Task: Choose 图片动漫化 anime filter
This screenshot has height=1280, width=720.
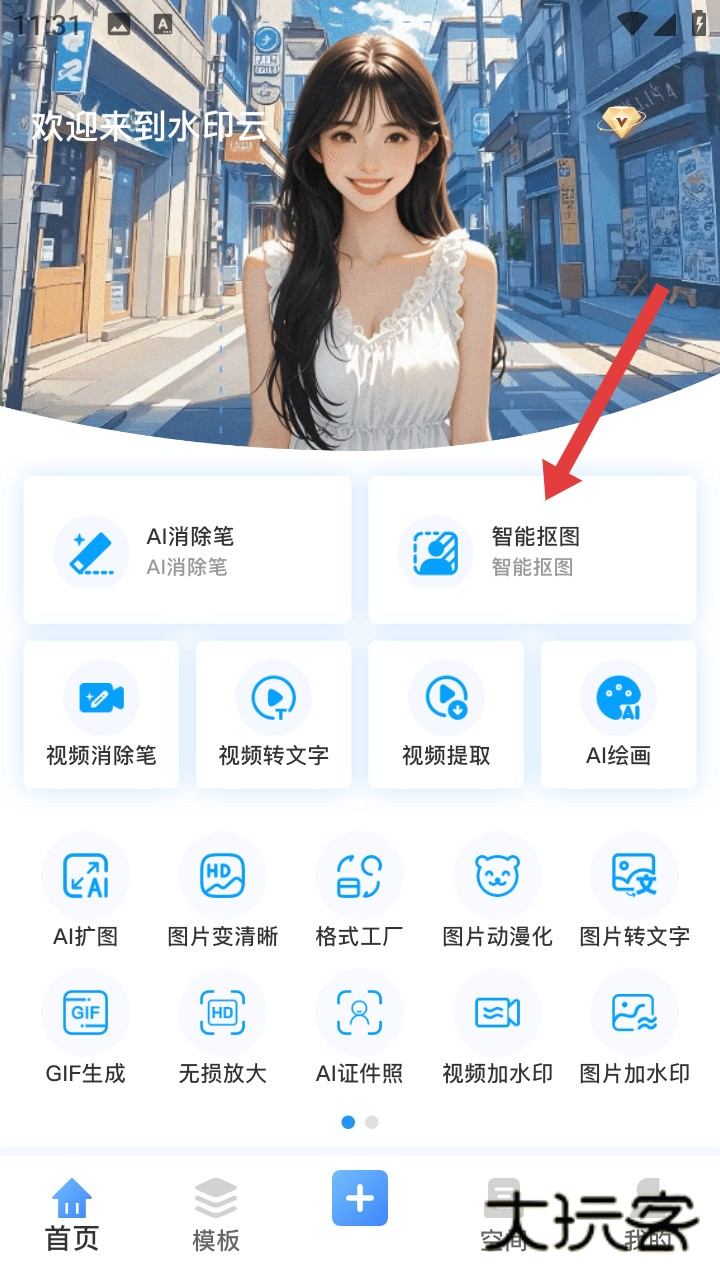Action: click(x=497, y=892)
